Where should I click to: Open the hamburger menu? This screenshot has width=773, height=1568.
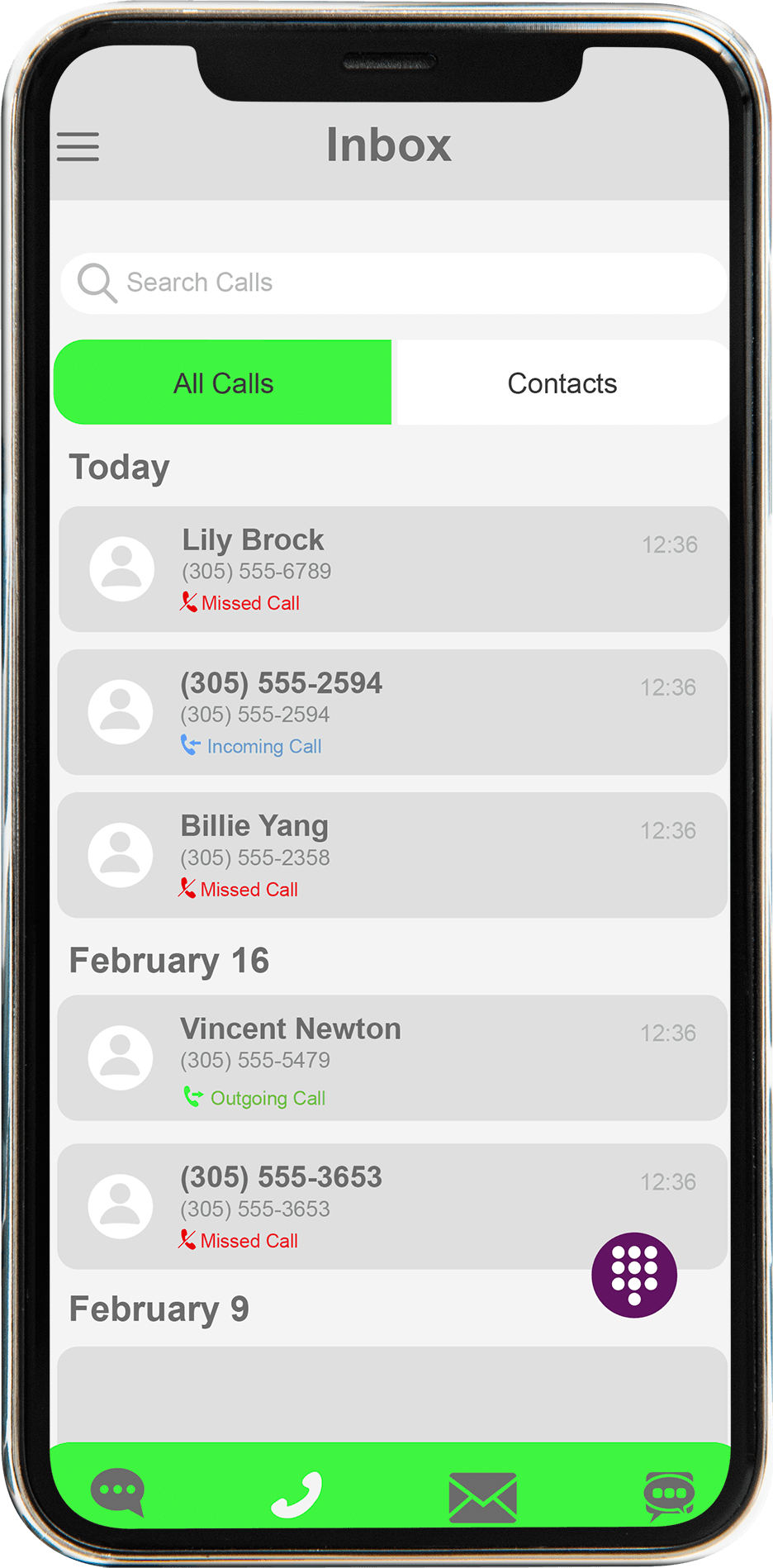78,146
